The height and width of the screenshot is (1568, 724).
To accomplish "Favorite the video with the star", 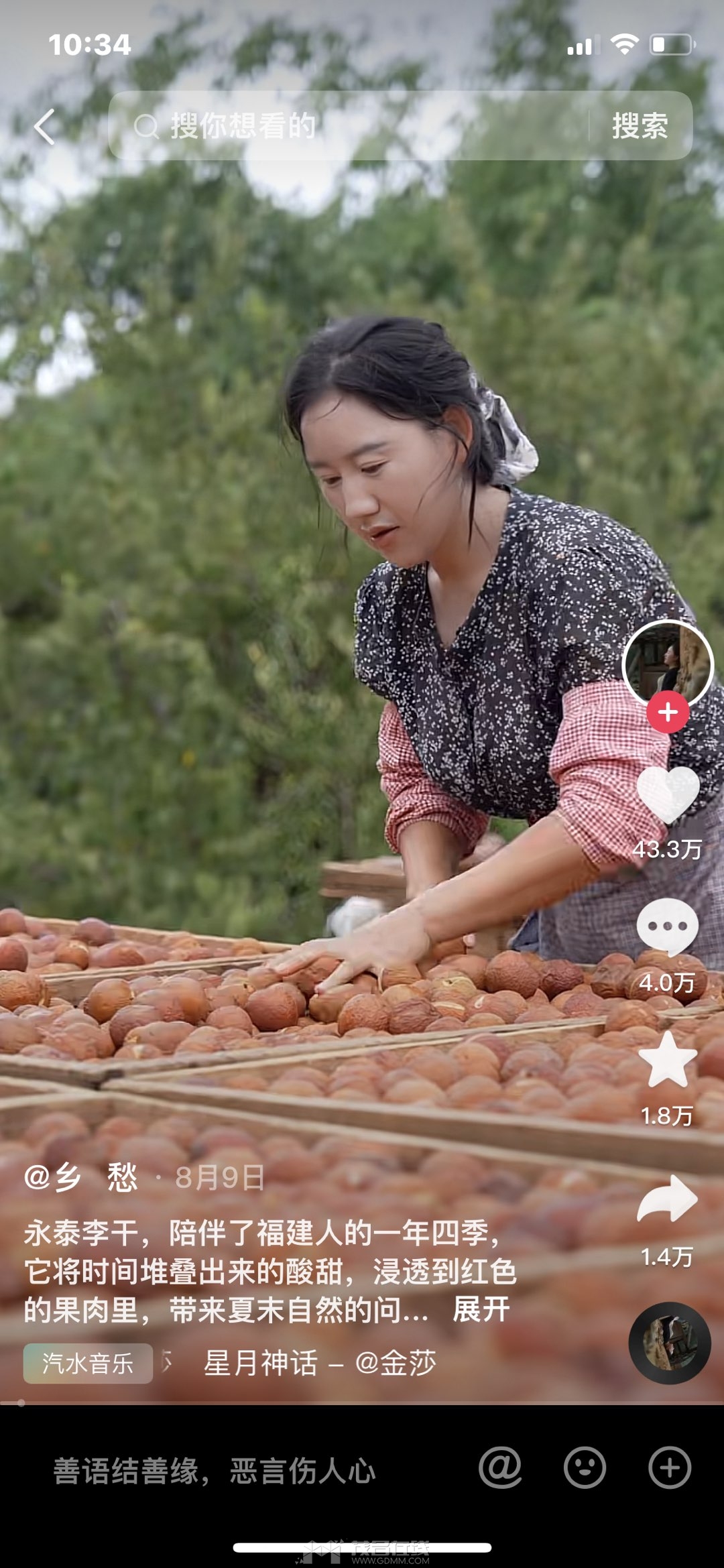I will [x=668, y=1061].
